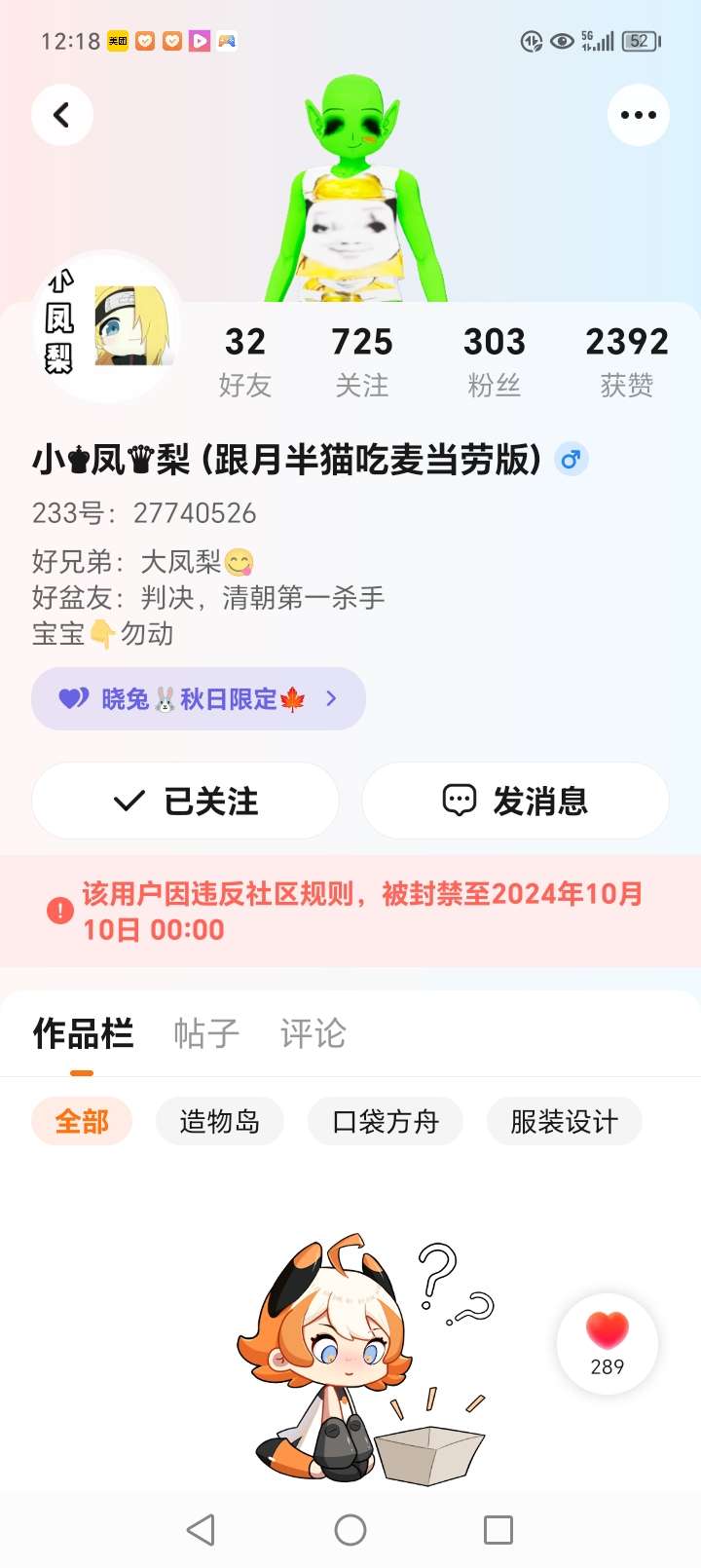The image size is (701, 1568).
Task: Open recent apps from navigation bar
Action: pos(498,1529)
